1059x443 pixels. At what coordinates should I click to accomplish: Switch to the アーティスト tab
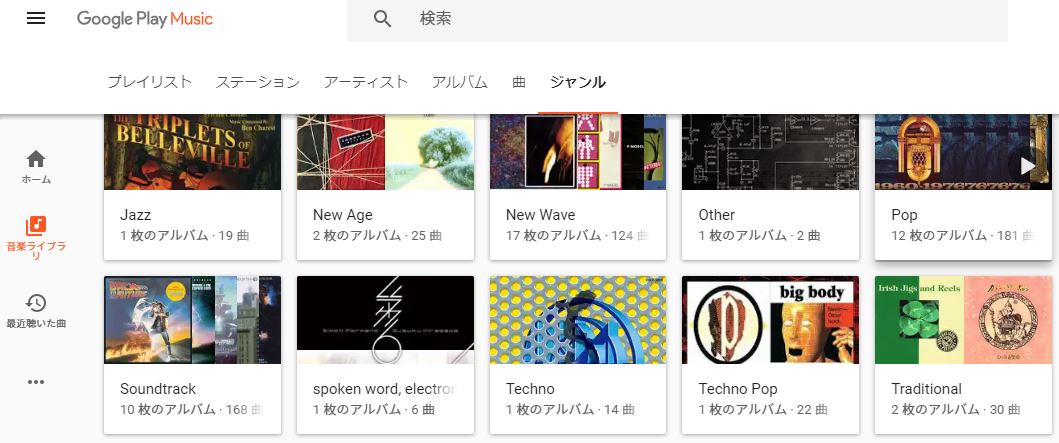pos(365,82)
